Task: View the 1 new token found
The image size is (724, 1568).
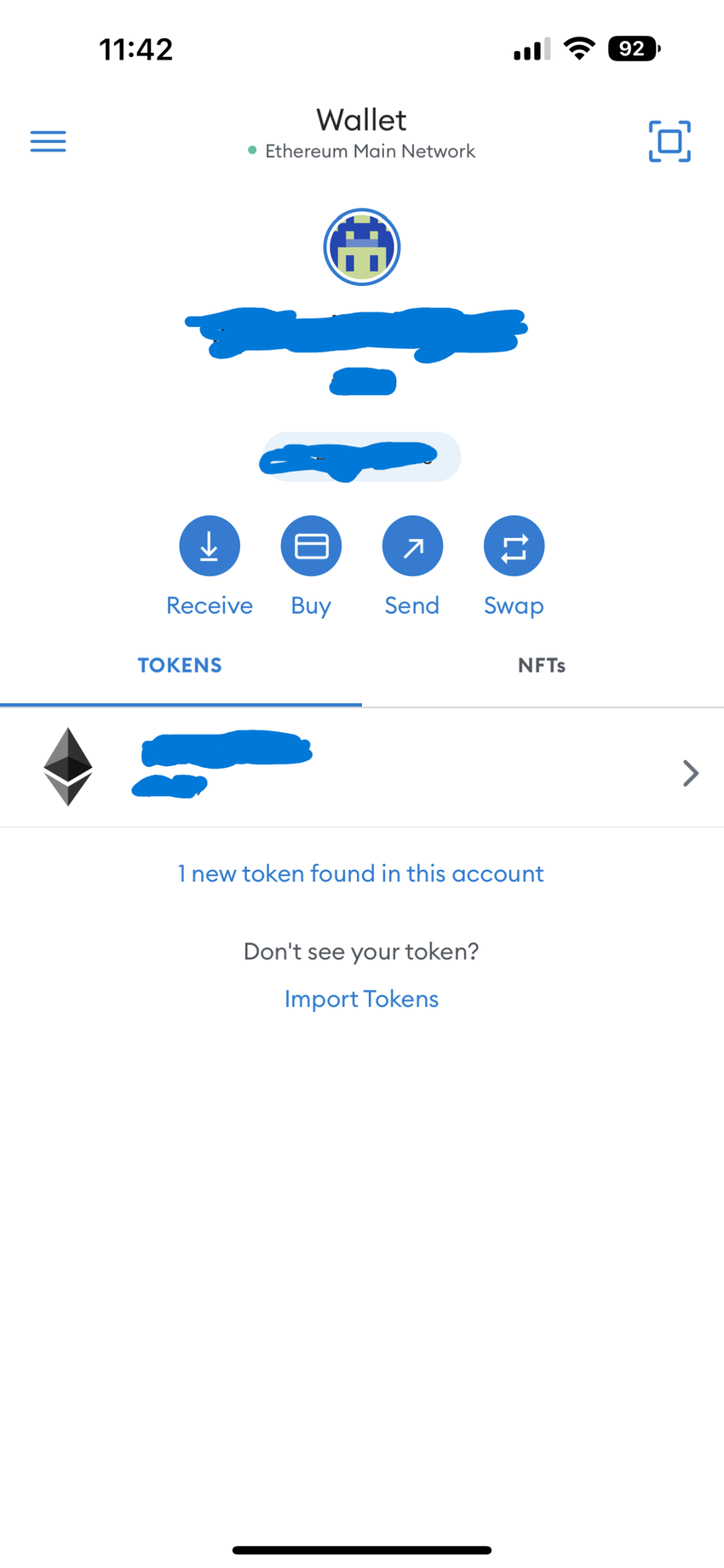Action: [360, 873]
